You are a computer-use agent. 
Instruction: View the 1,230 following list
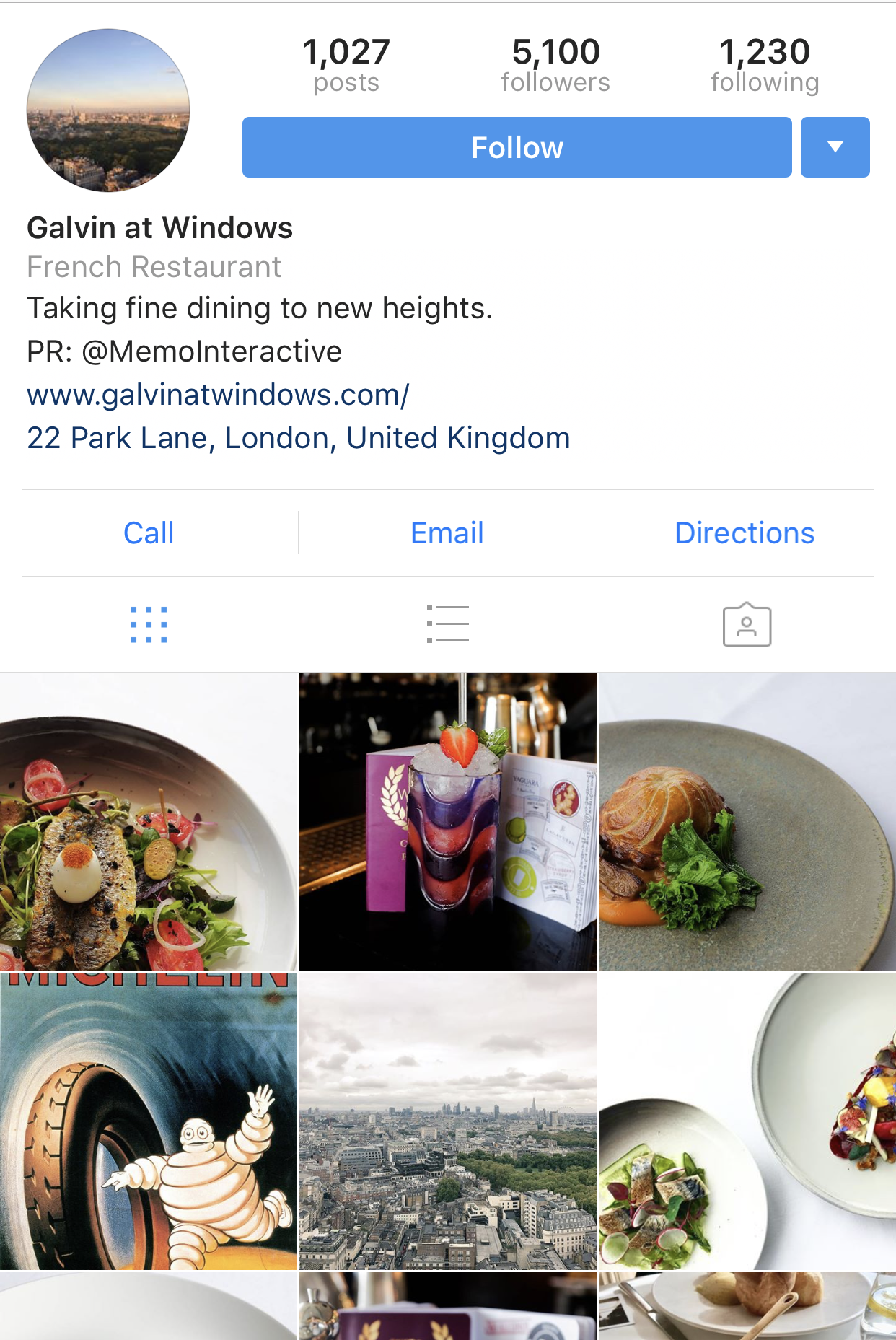[x=765, y=65]
